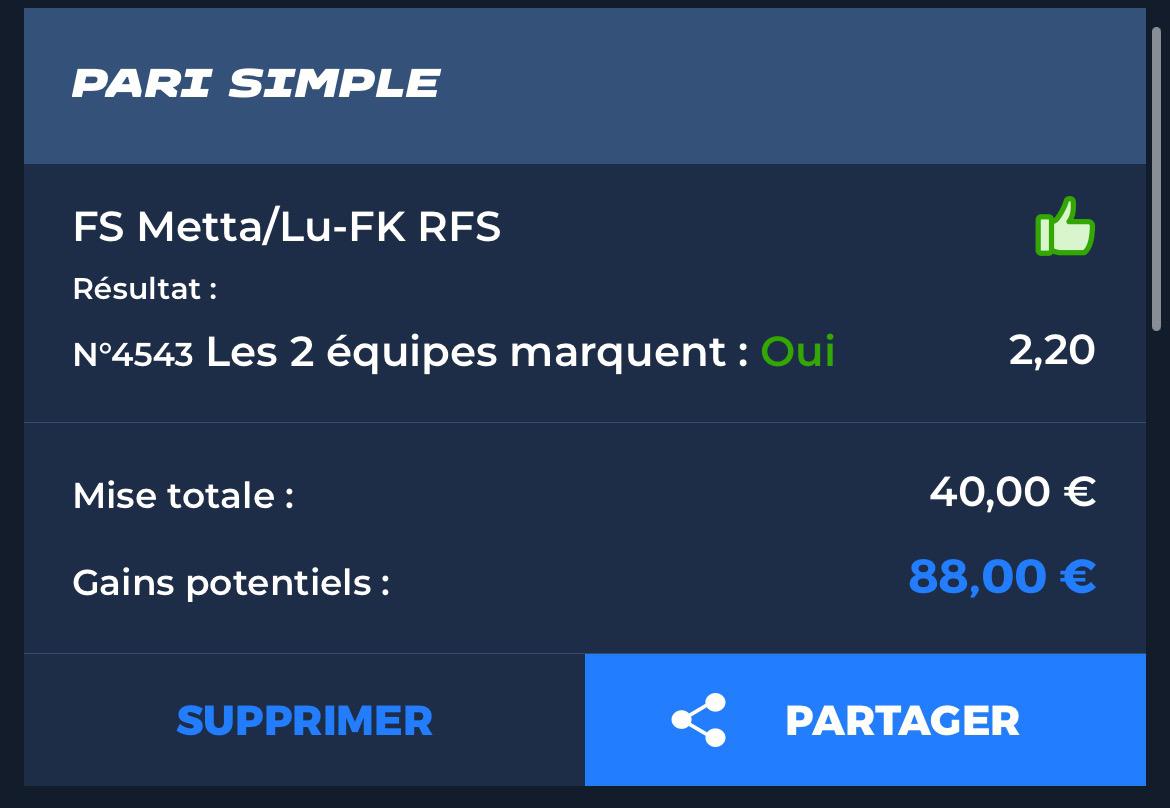Delete the bet with SUPPRIMER
Viewport: 1170px width, 808px height.
click(x=304, y=720)
